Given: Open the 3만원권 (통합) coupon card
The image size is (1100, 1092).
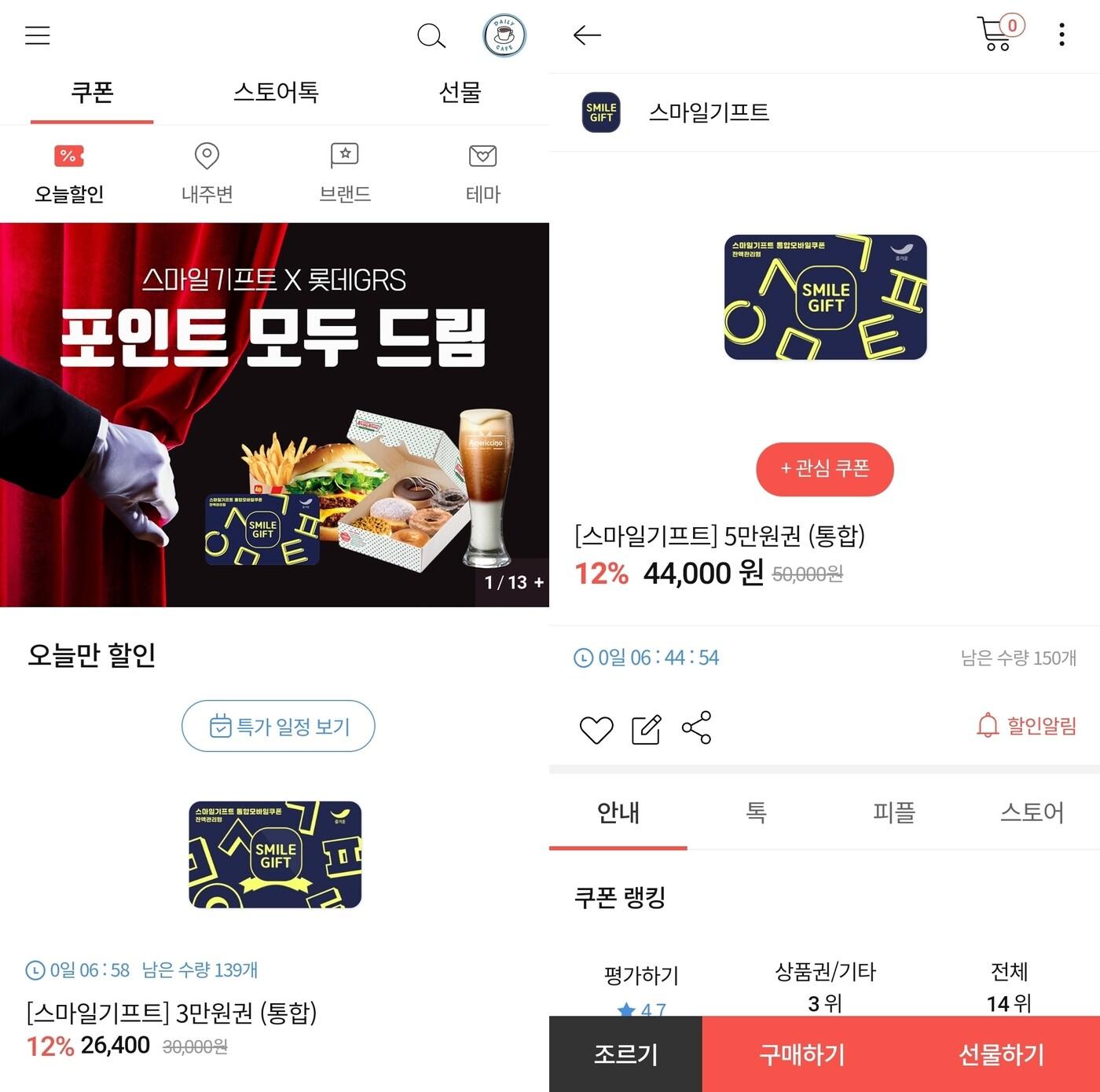Looking at the screenshot, I should pyautogui.click(x=275, y=854).
